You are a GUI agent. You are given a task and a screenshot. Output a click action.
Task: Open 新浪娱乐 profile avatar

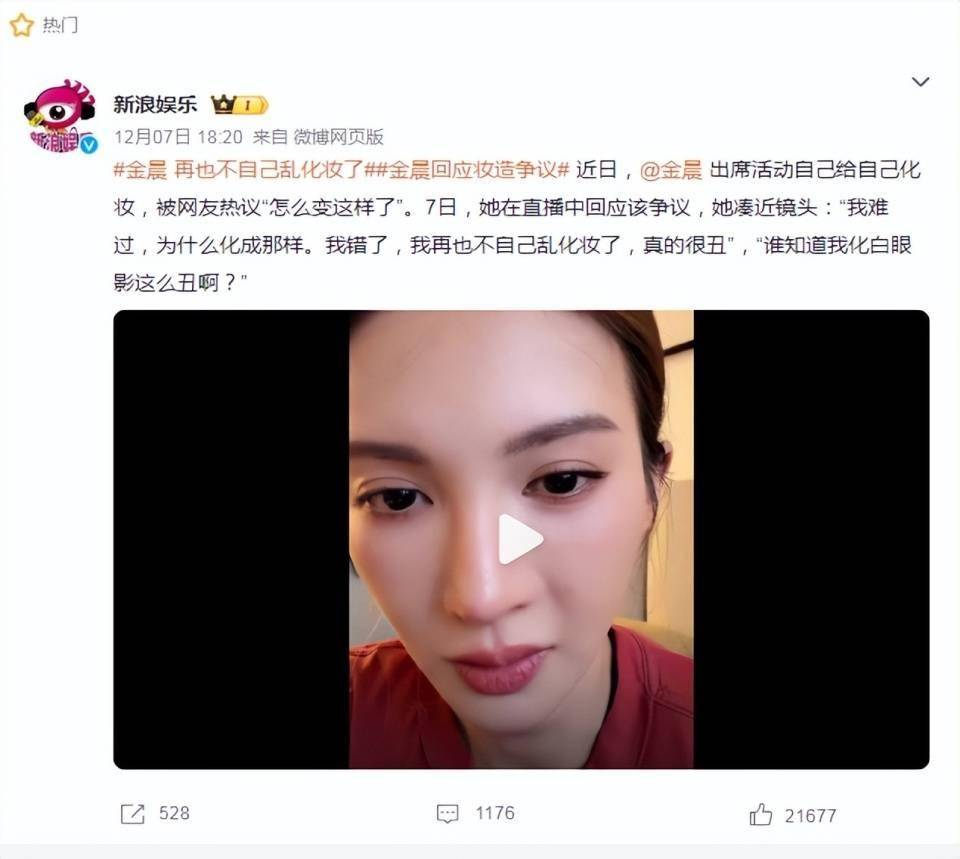(60, 118)
